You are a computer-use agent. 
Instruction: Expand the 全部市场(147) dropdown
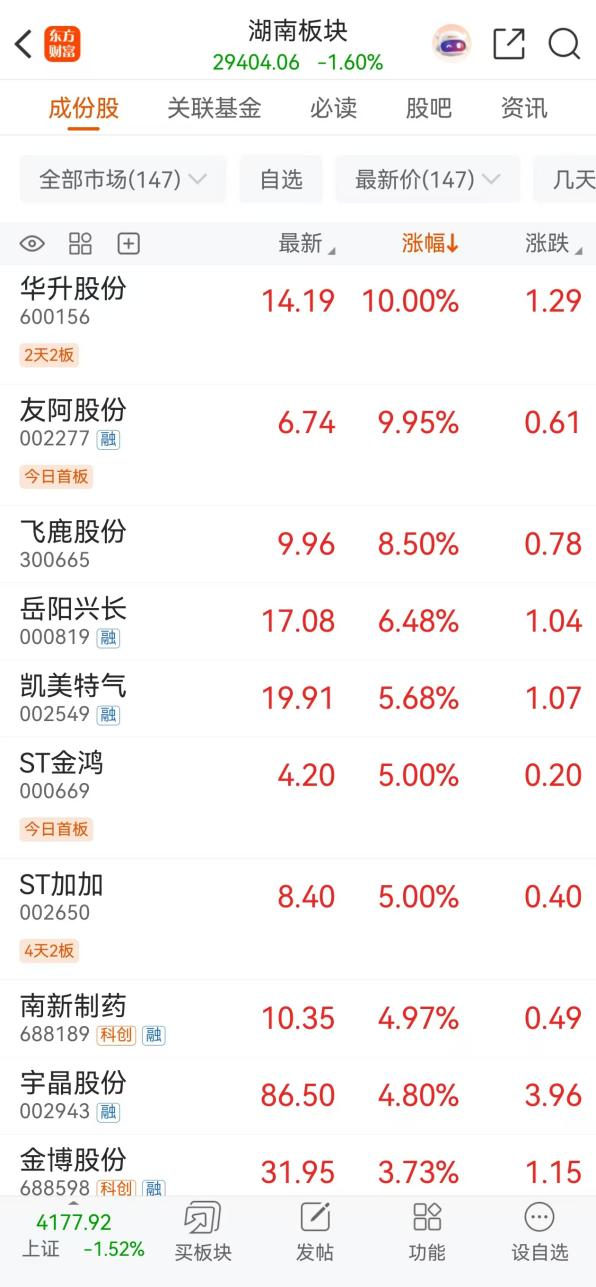(x=123, y=180)
